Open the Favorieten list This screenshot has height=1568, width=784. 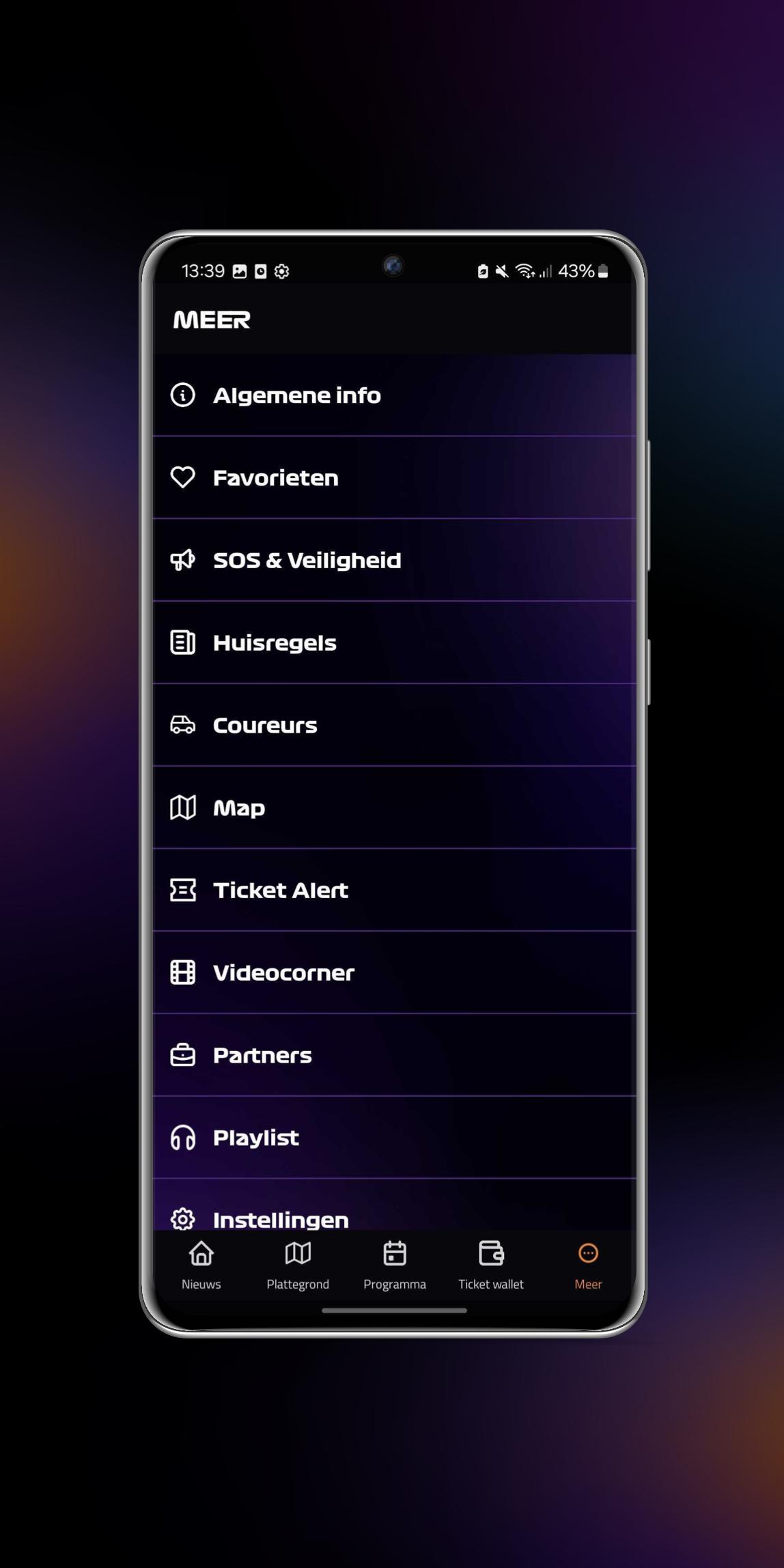(395, 478)
